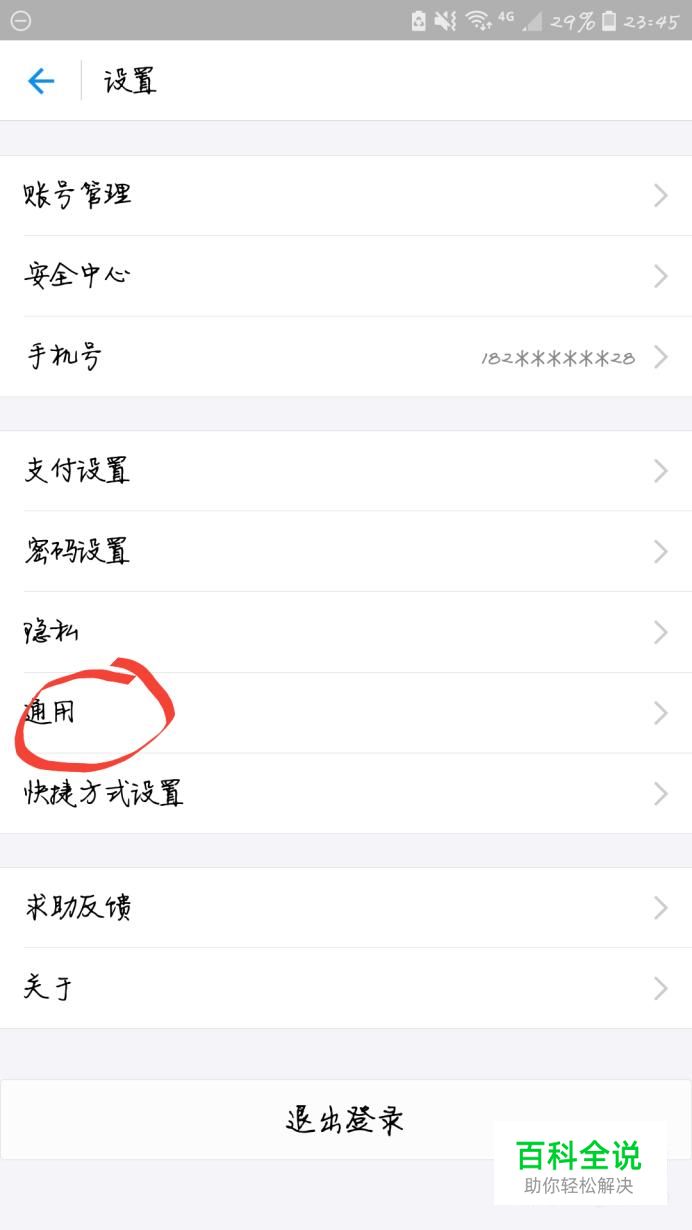
Task: Open 支付设置
Action: 346,471
